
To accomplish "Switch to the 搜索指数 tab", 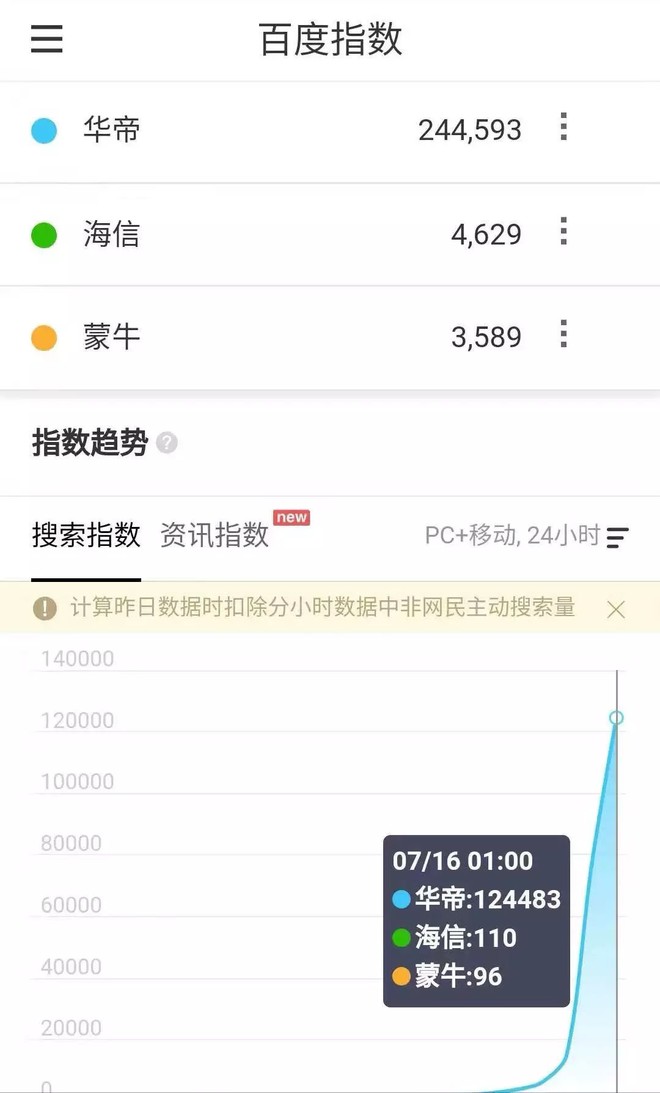I will (x=86, y=535).
